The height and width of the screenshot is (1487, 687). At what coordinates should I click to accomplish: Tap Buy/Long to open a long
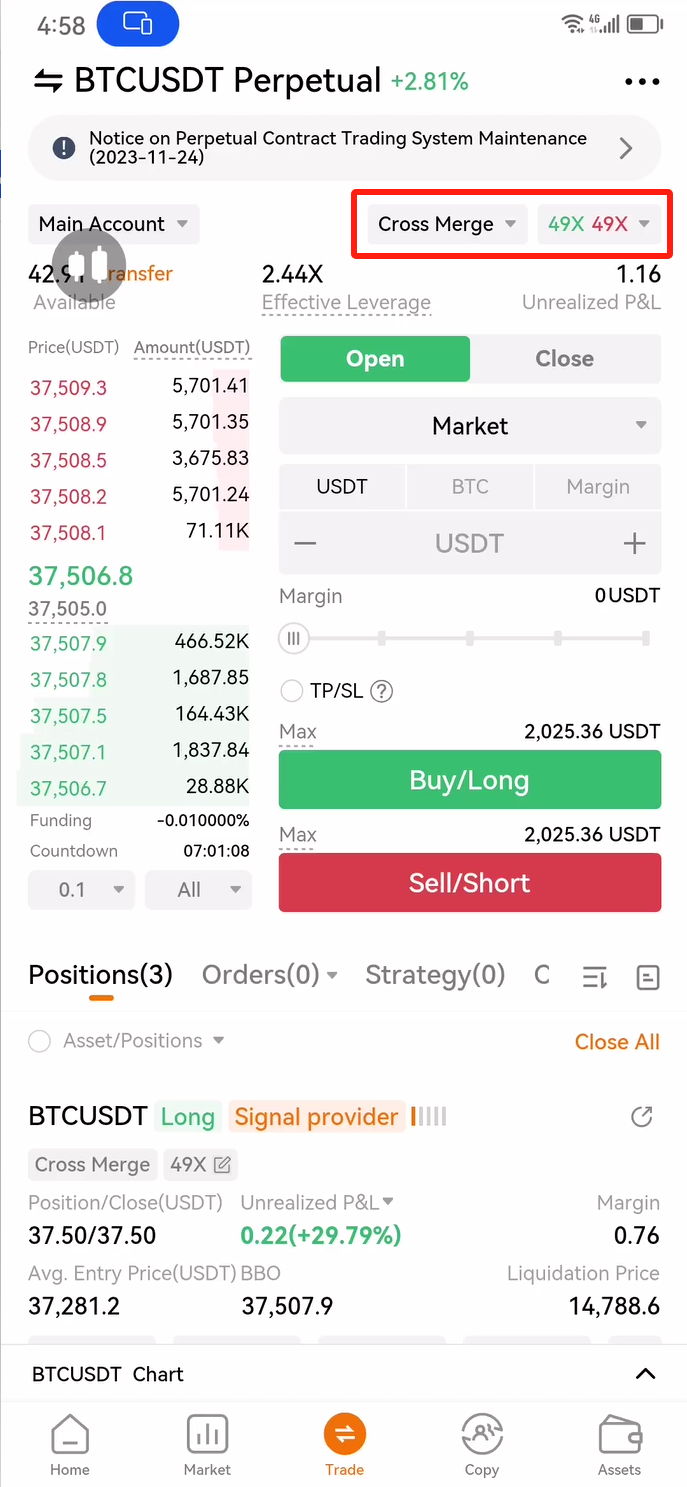click(470, 780)
